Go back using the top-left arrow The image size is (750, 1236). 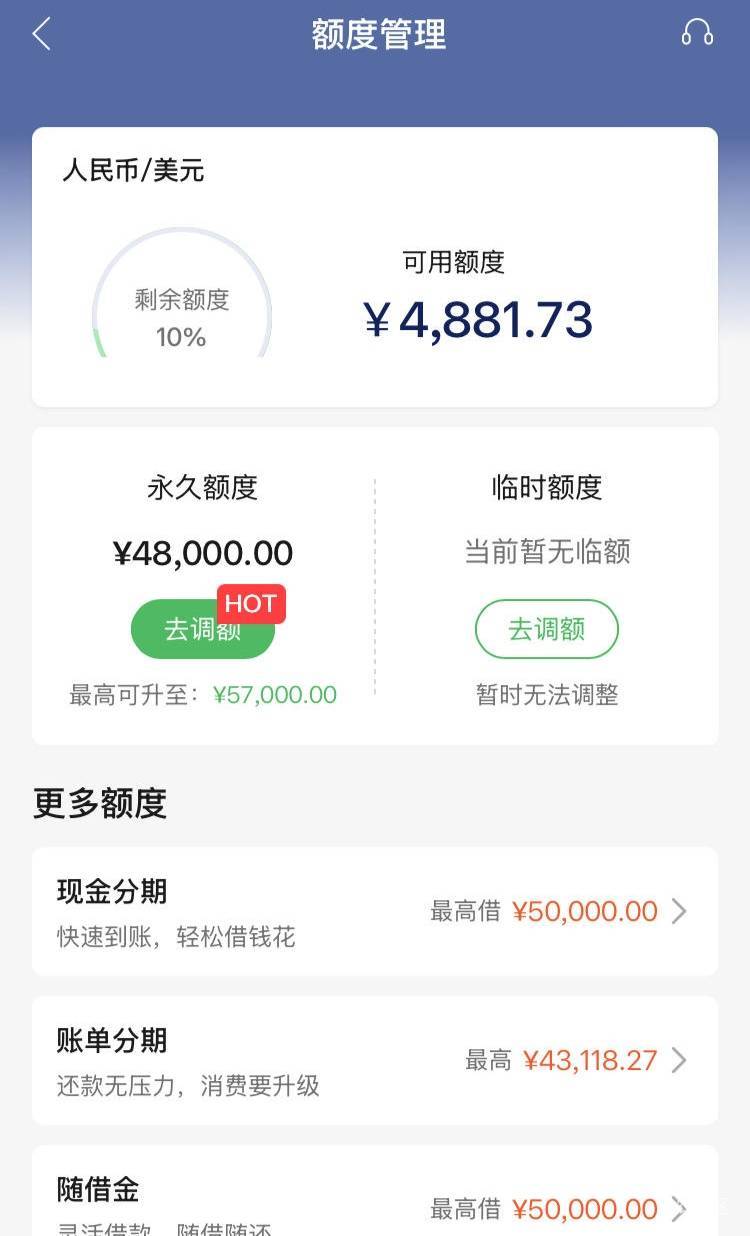(x=41, y=34)
